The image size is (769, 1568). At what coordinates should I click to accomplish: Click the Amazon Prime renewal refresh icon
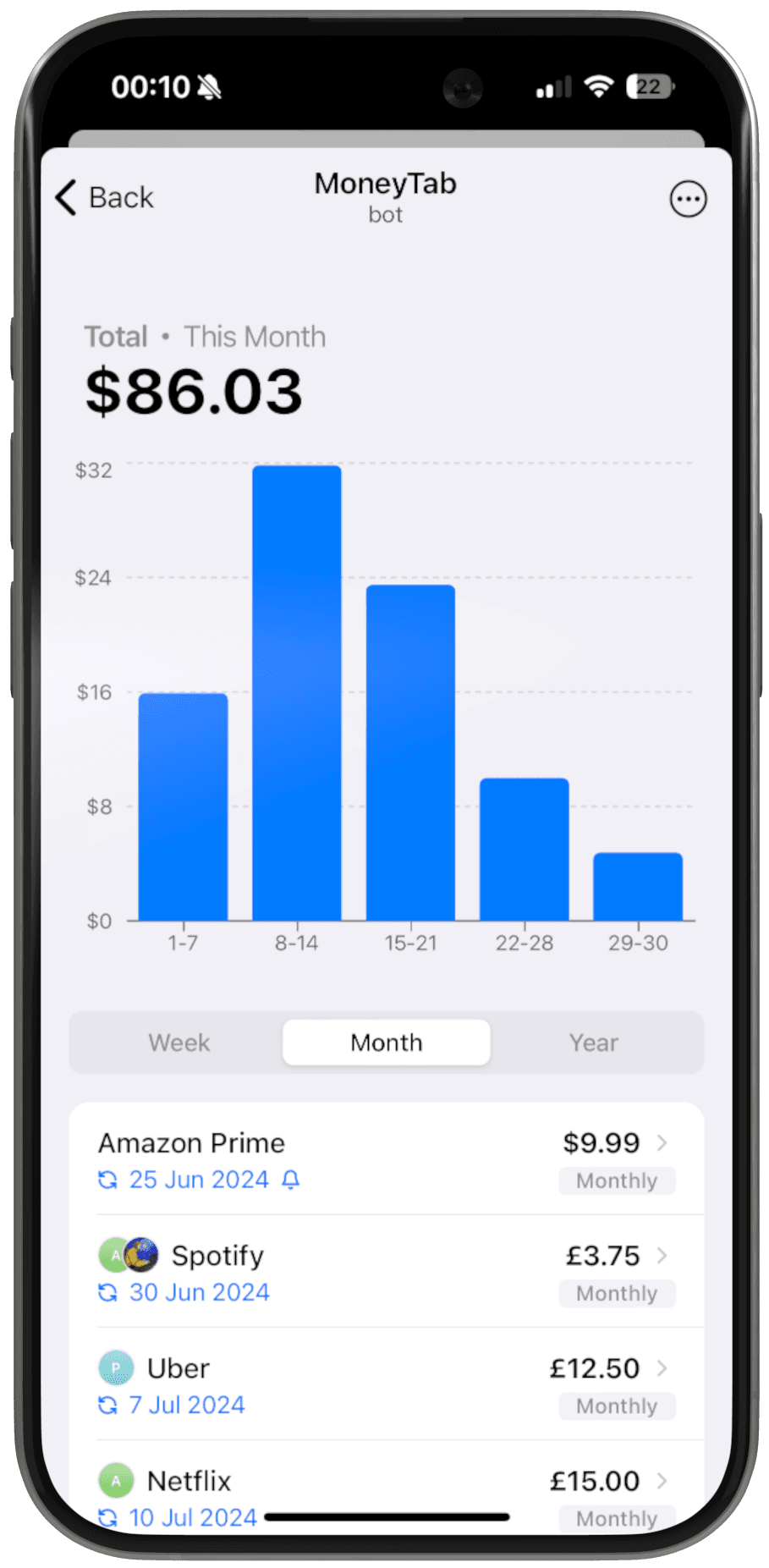pos(108,1179)
